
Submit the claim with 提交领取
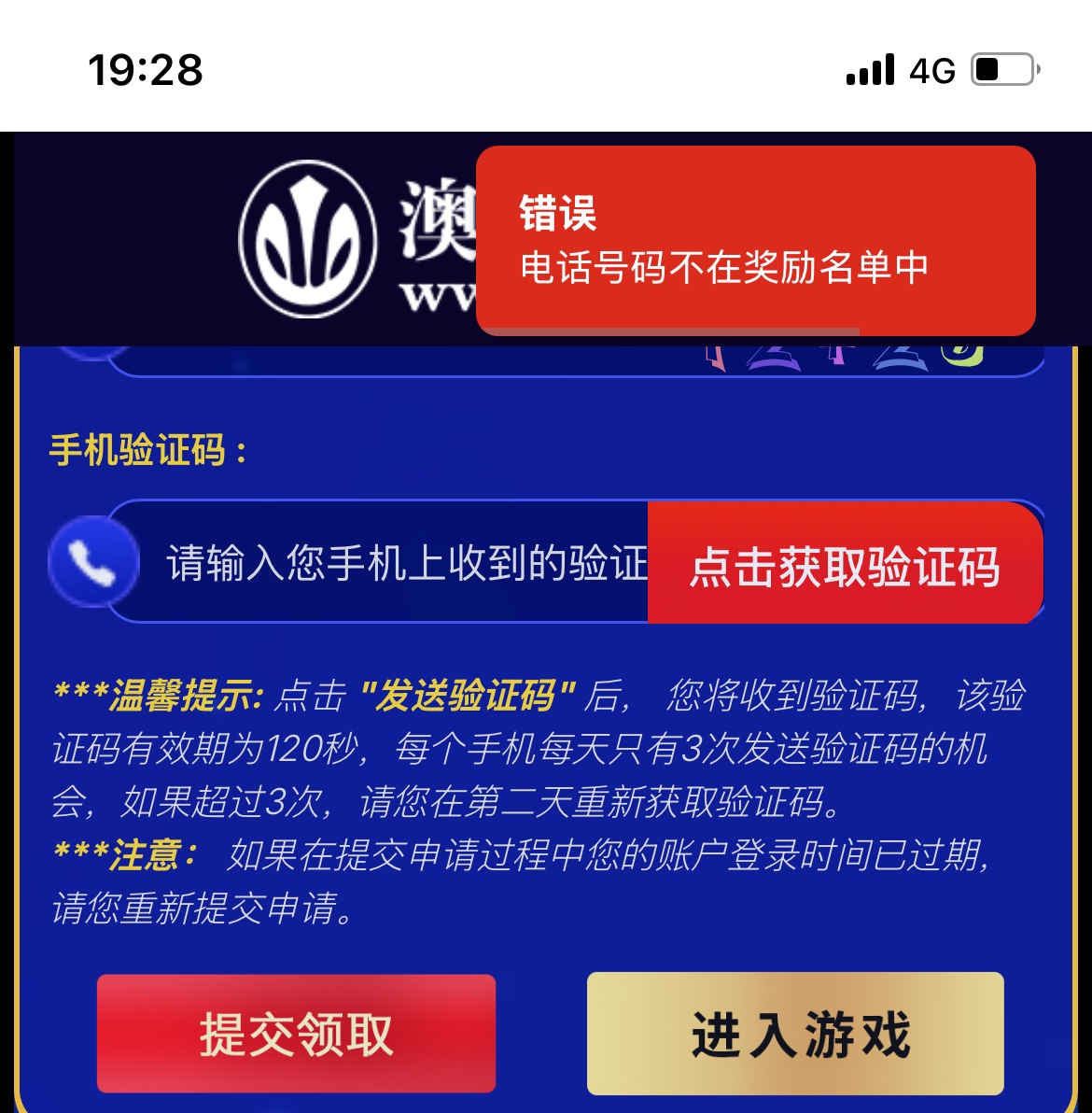296,1033
